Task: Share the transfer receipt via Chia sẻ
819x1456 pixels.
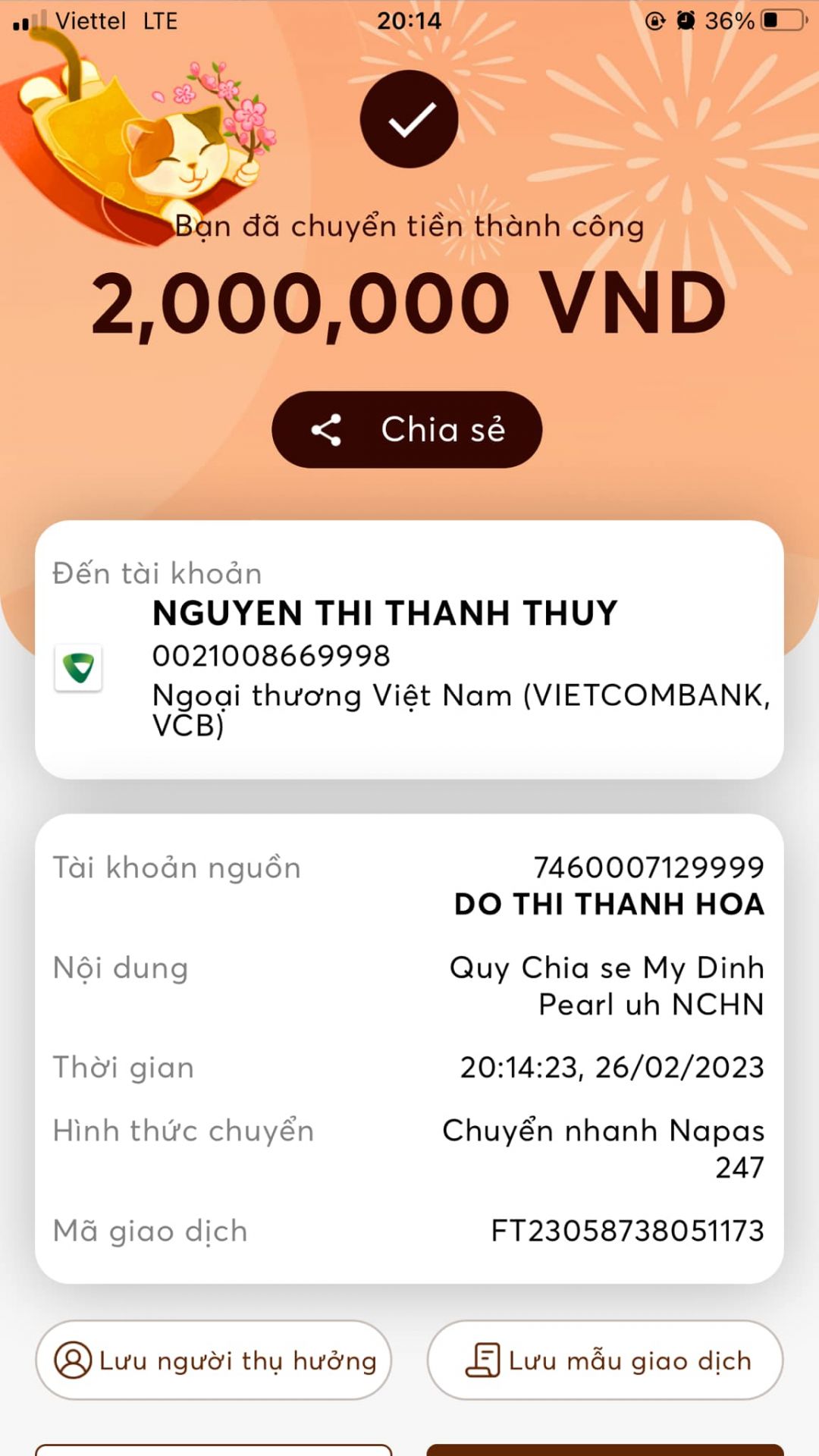Action: [407, 429]
